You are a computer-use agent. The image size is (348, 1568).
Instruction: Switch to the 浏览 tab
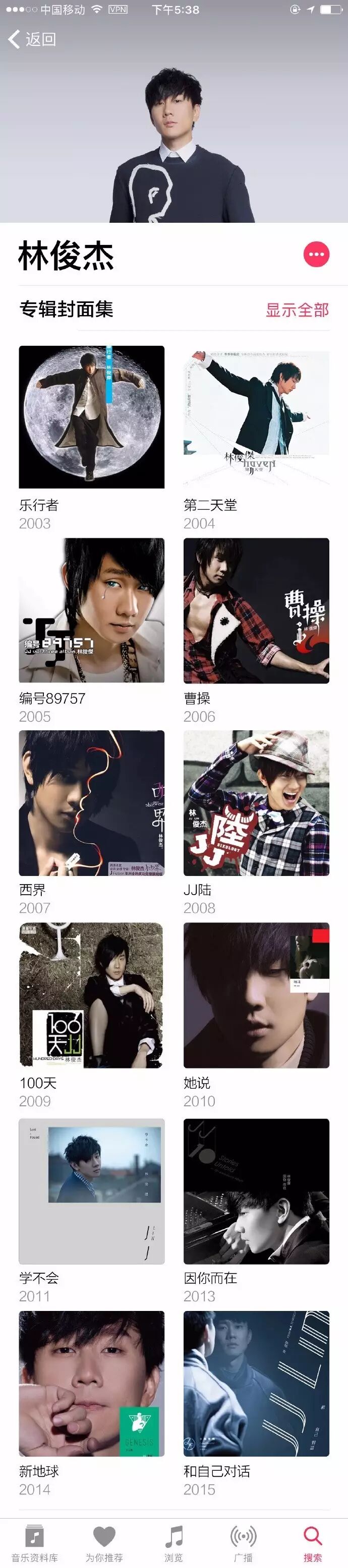173,1544
